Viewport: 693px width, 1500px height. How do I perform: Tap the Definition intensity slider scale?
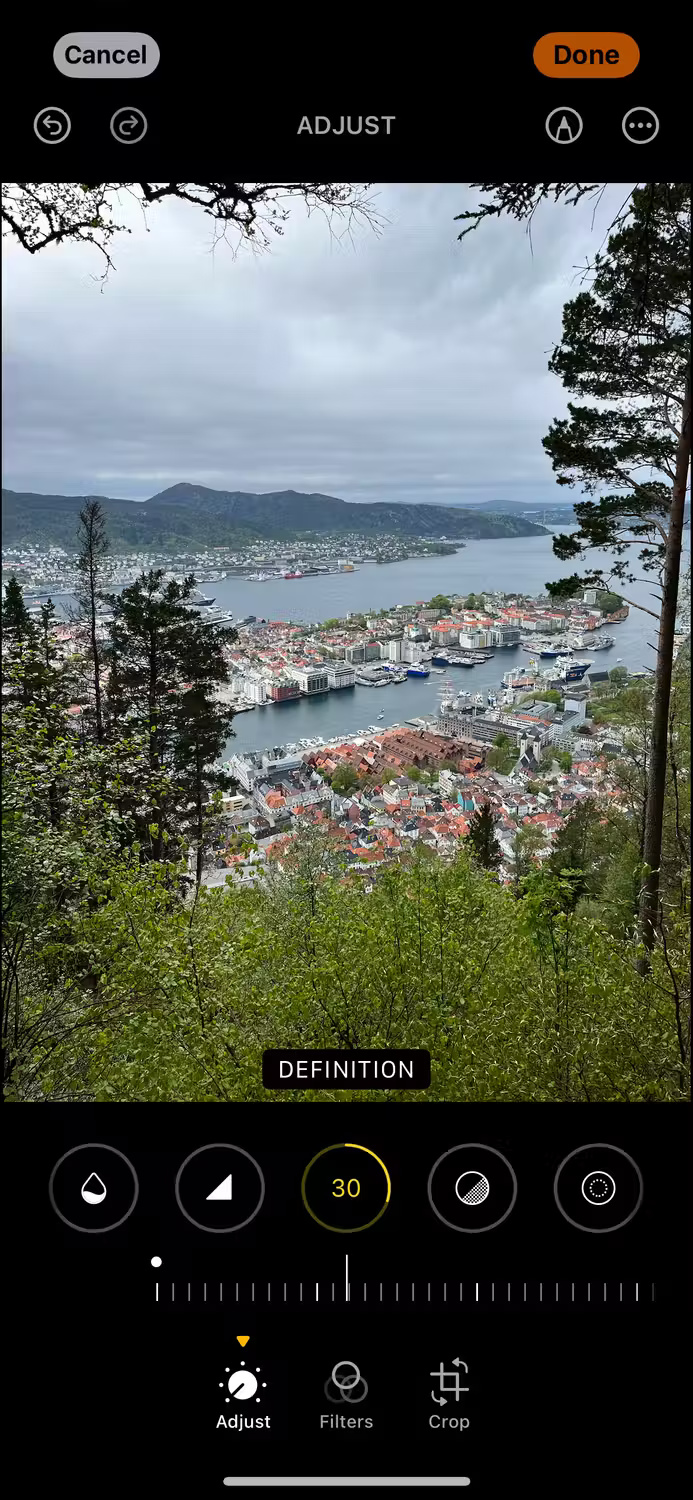pos(405,1290)
